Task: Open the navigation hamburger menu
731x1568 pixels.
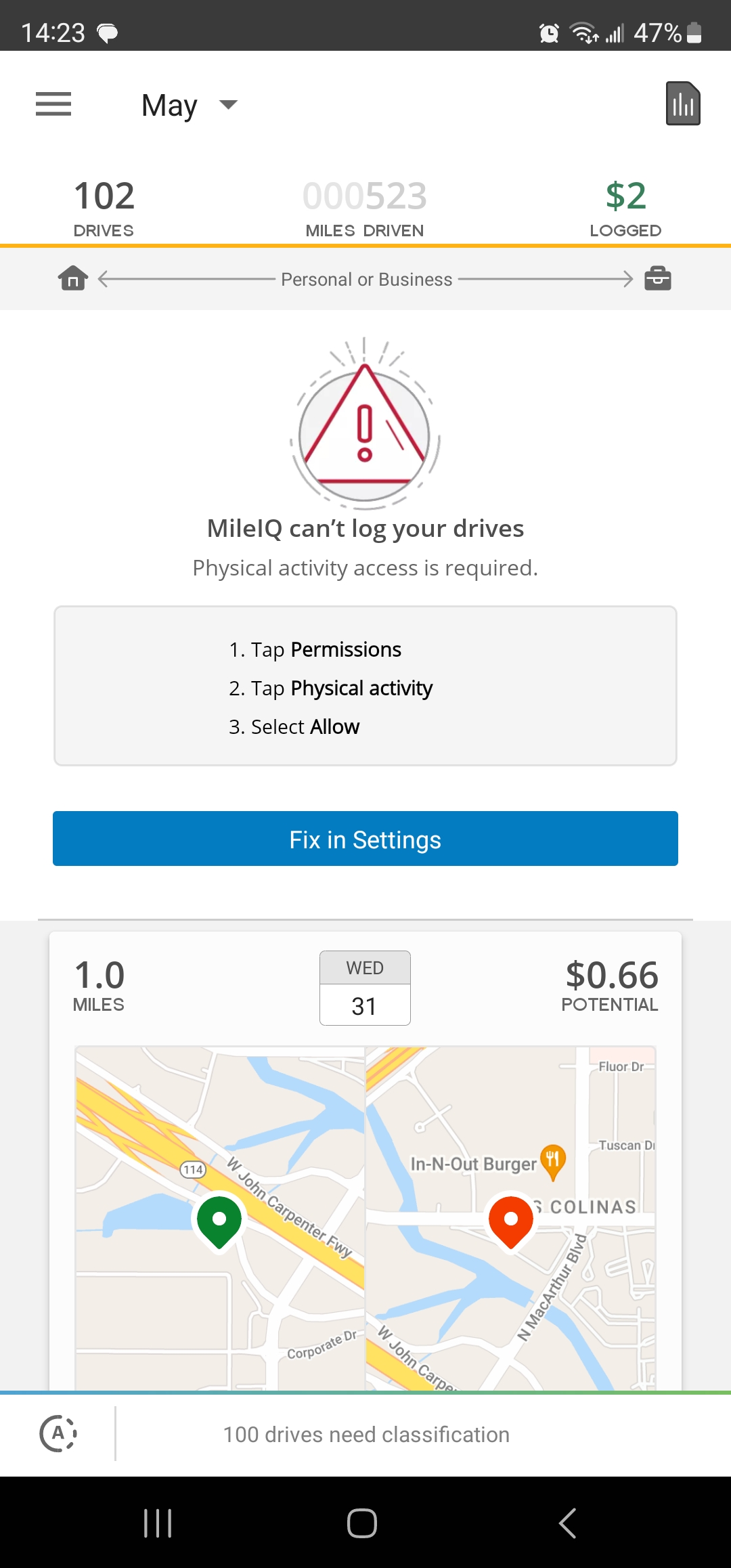Action: pyautogui.click(x=53, y=104)
